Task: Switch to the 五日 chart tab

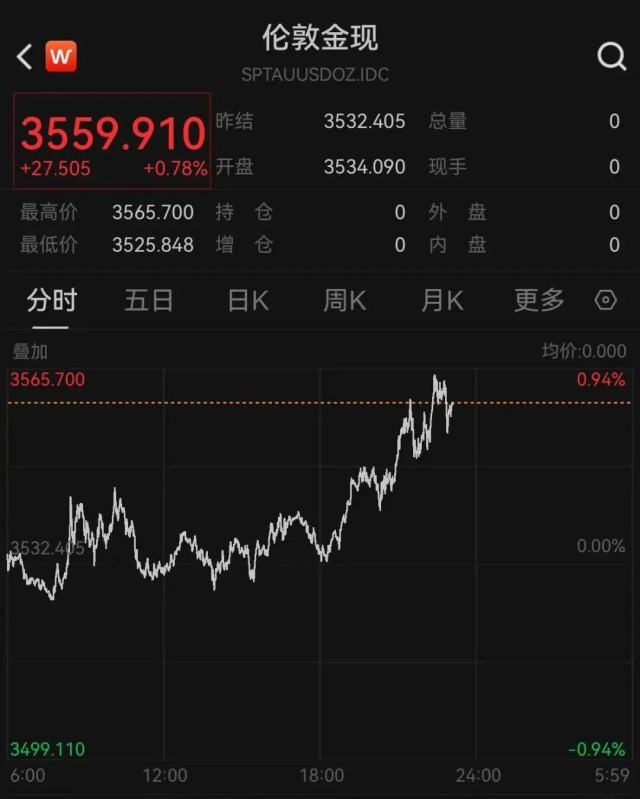Action: 149,300
